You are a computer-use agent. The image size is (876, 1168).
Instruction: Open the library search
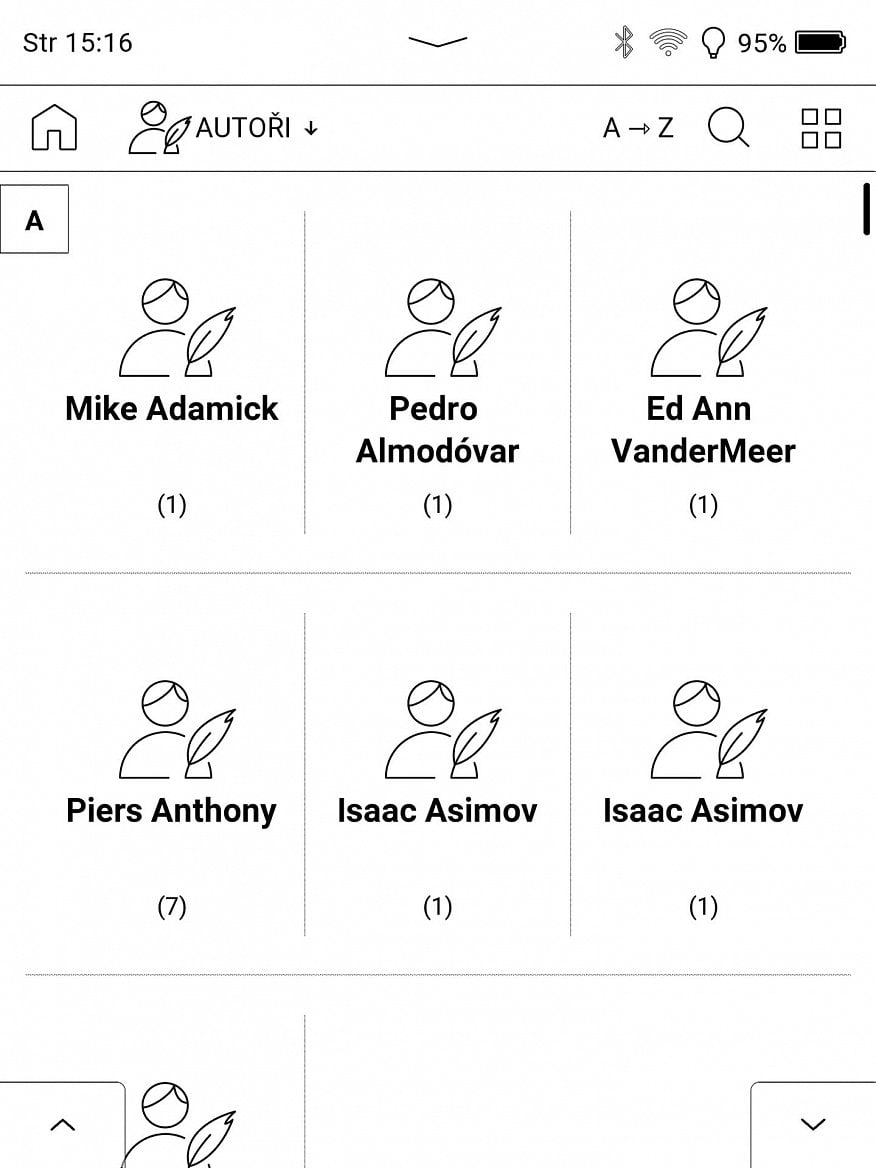point(728,128)
